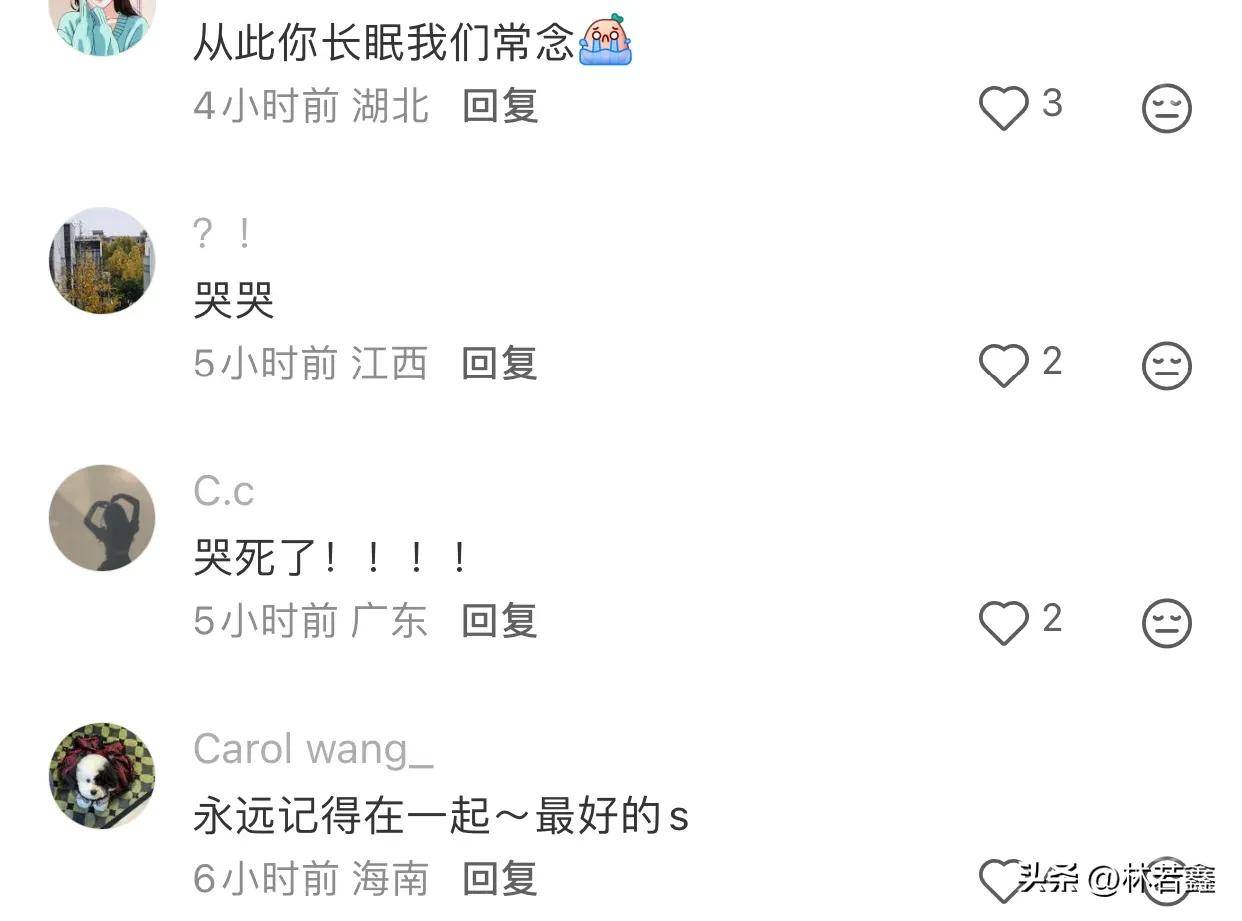Reply to C.c's 哭死了 comment
The image size is (1242, 921).
[x=500, y=621]
